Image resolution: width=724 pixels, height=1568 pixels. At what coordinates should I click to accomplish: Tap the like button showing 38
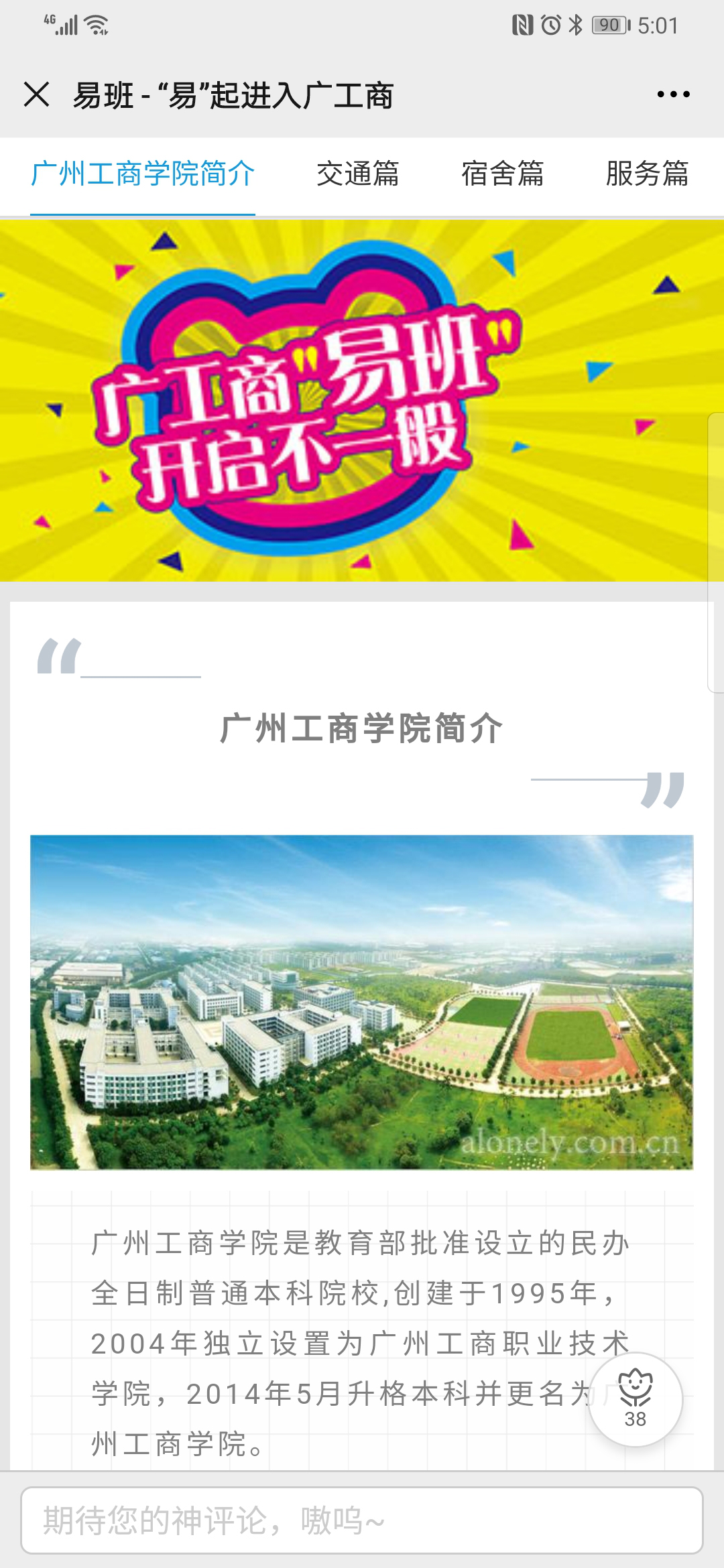click(635, 1399)
